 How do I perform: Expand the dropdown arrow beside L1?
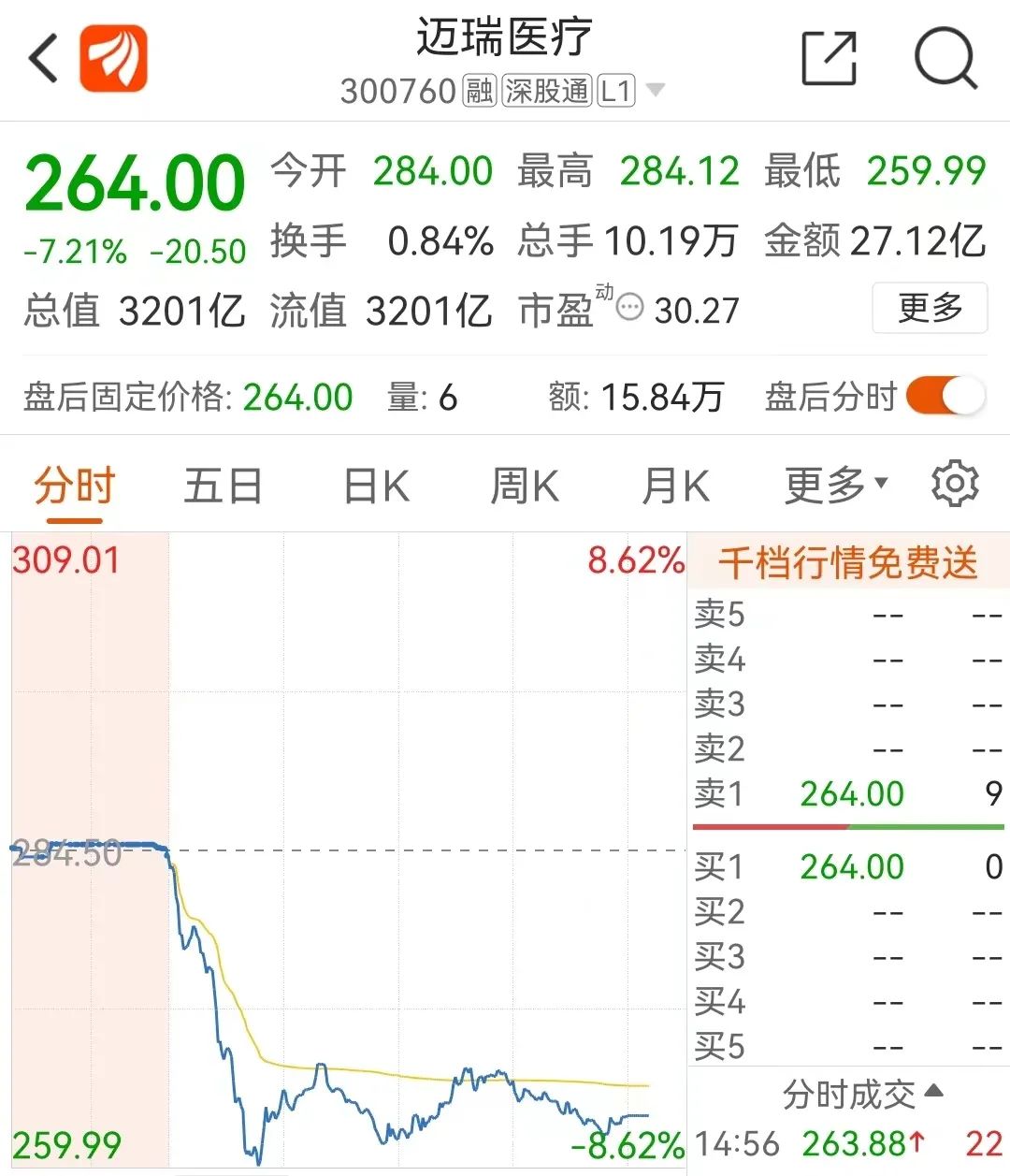tap(656, 91)
